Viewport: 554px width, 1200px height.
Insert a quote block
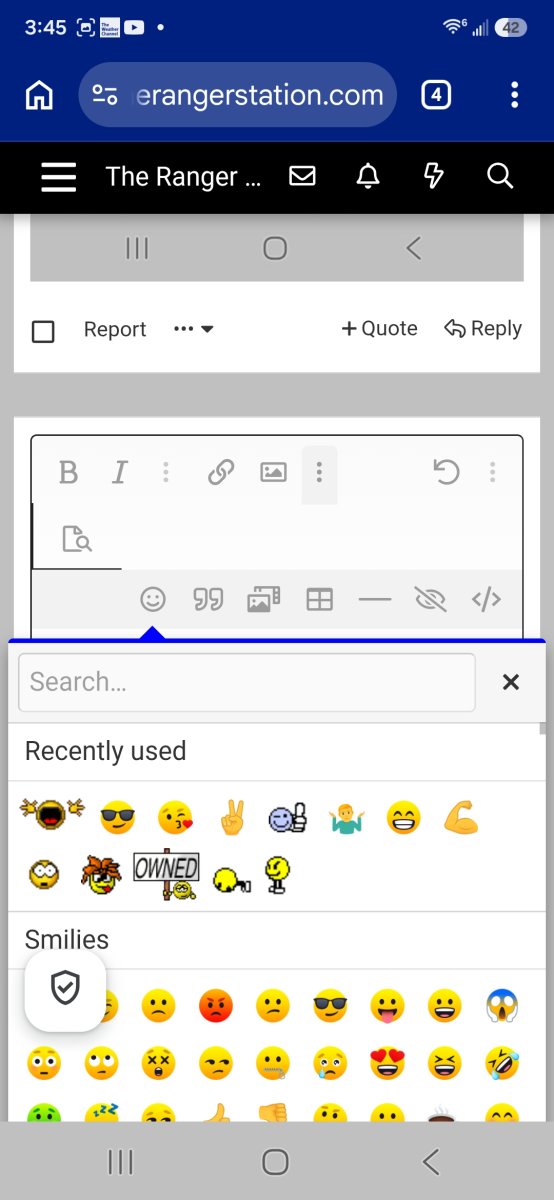click(x=208, y=600)
